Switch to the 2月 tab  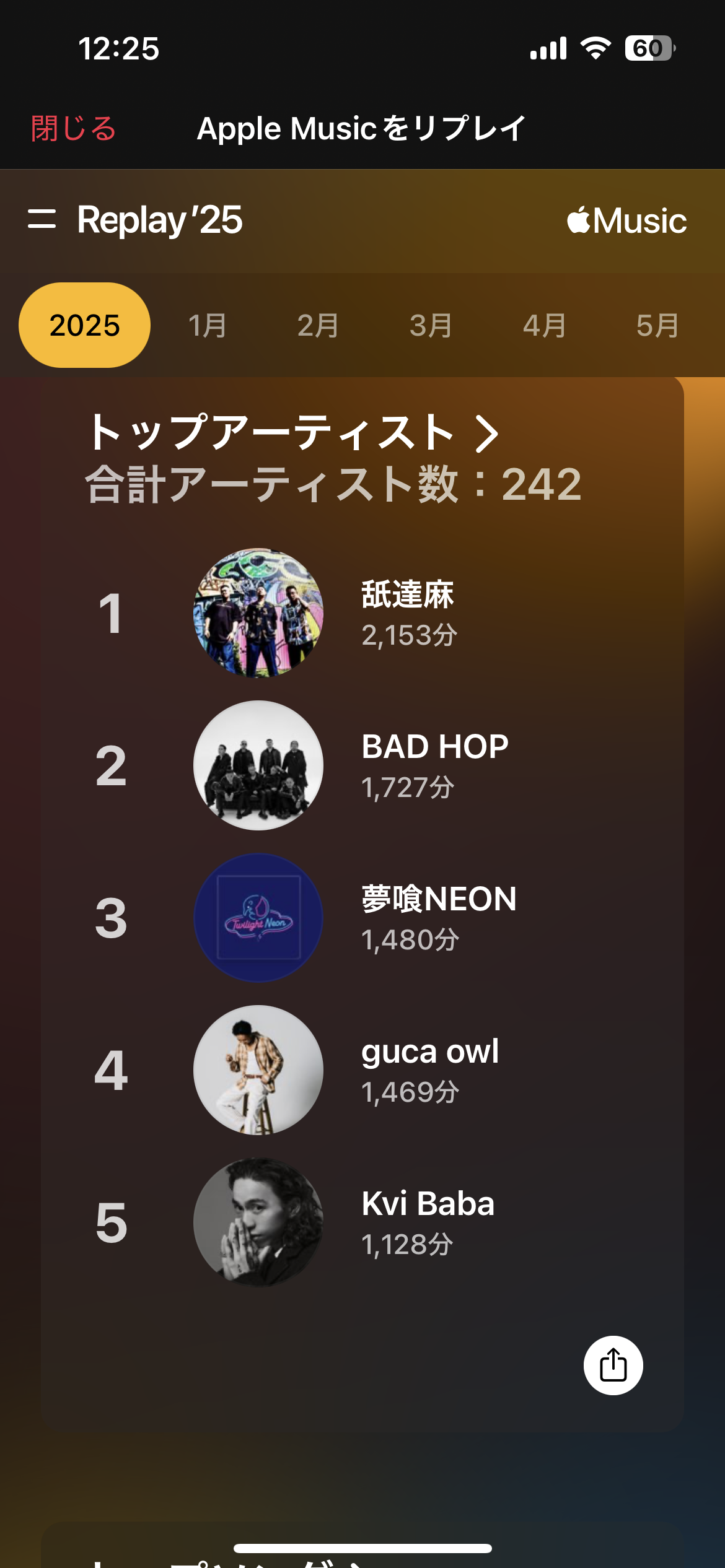pos(319,325)
